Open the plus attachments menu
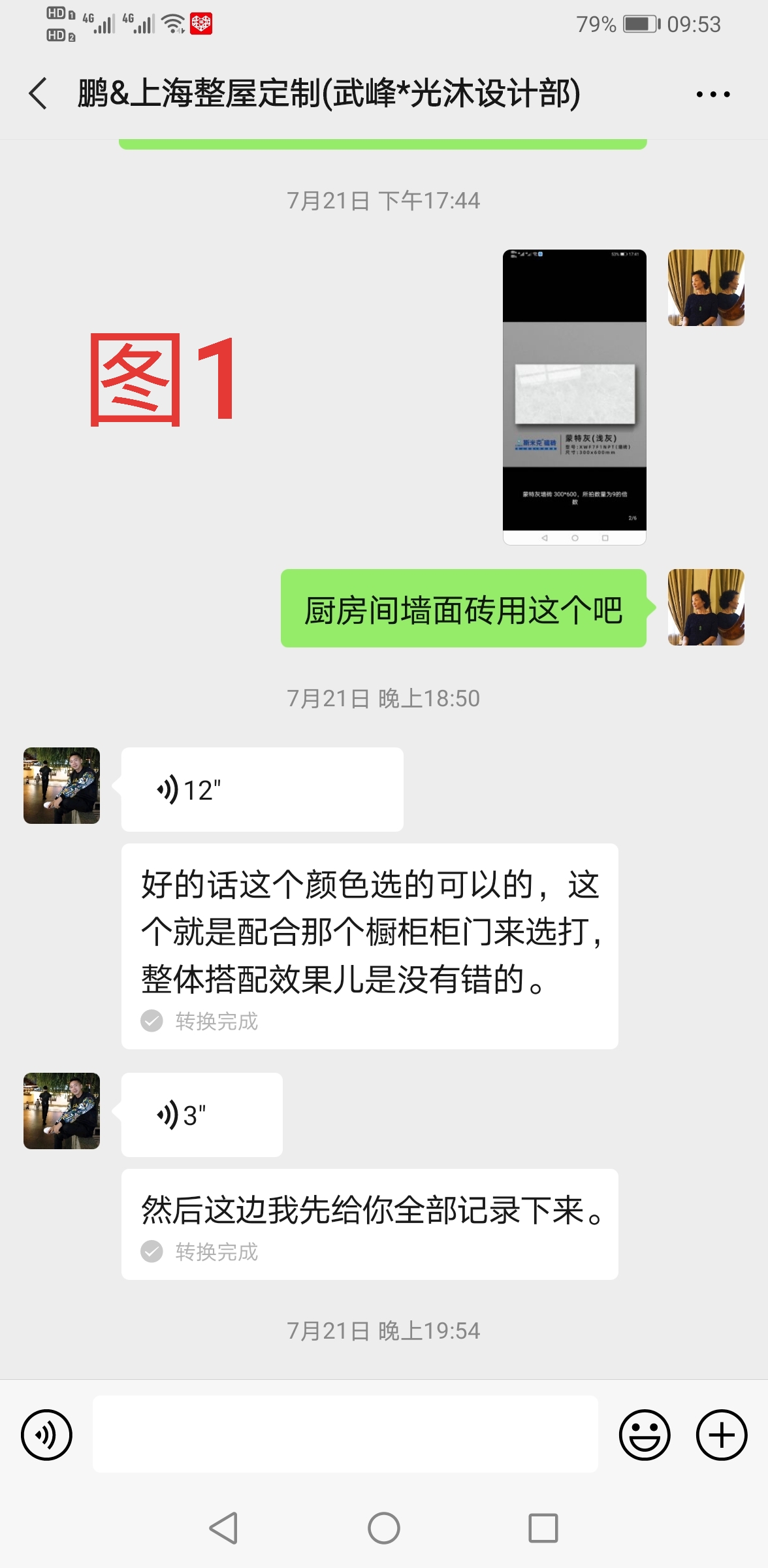768x1568 pixels. coord(721,1435)
